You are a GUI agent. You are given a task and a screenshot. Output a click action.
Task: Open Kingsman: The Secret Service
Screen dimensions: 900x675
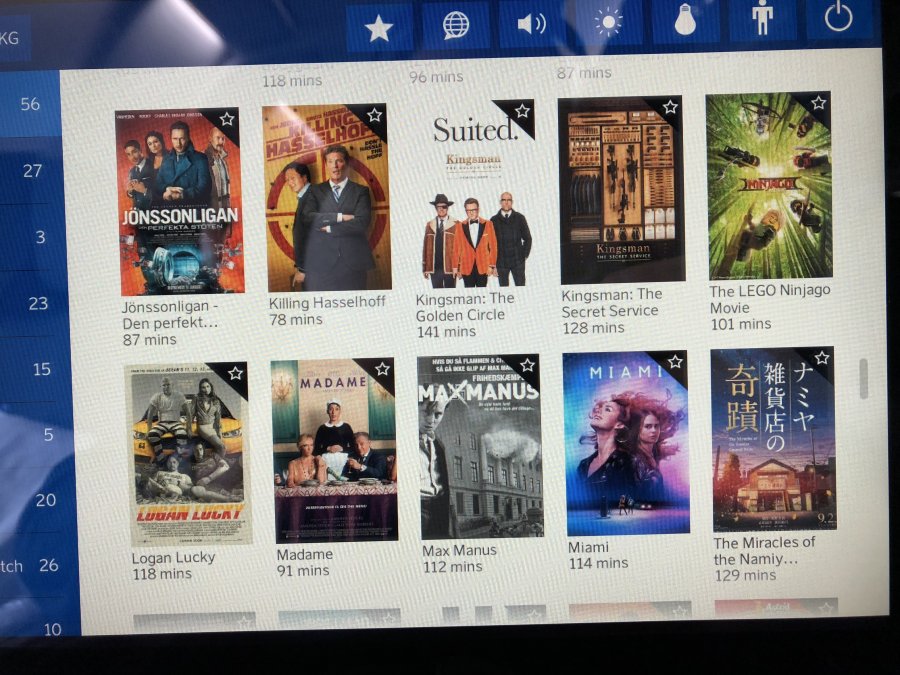621,191
